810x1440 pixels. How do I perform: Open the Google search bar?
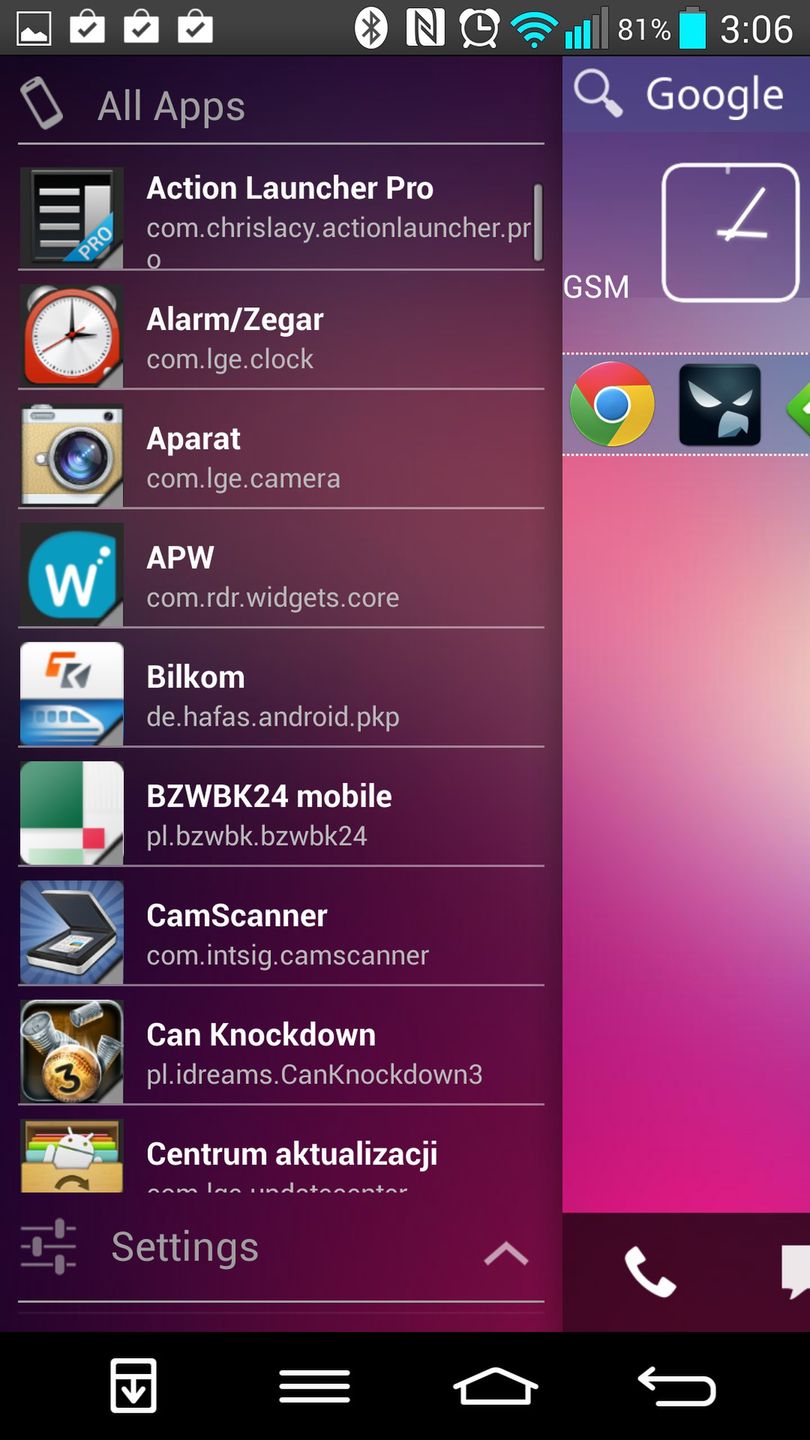click(690, 95)
